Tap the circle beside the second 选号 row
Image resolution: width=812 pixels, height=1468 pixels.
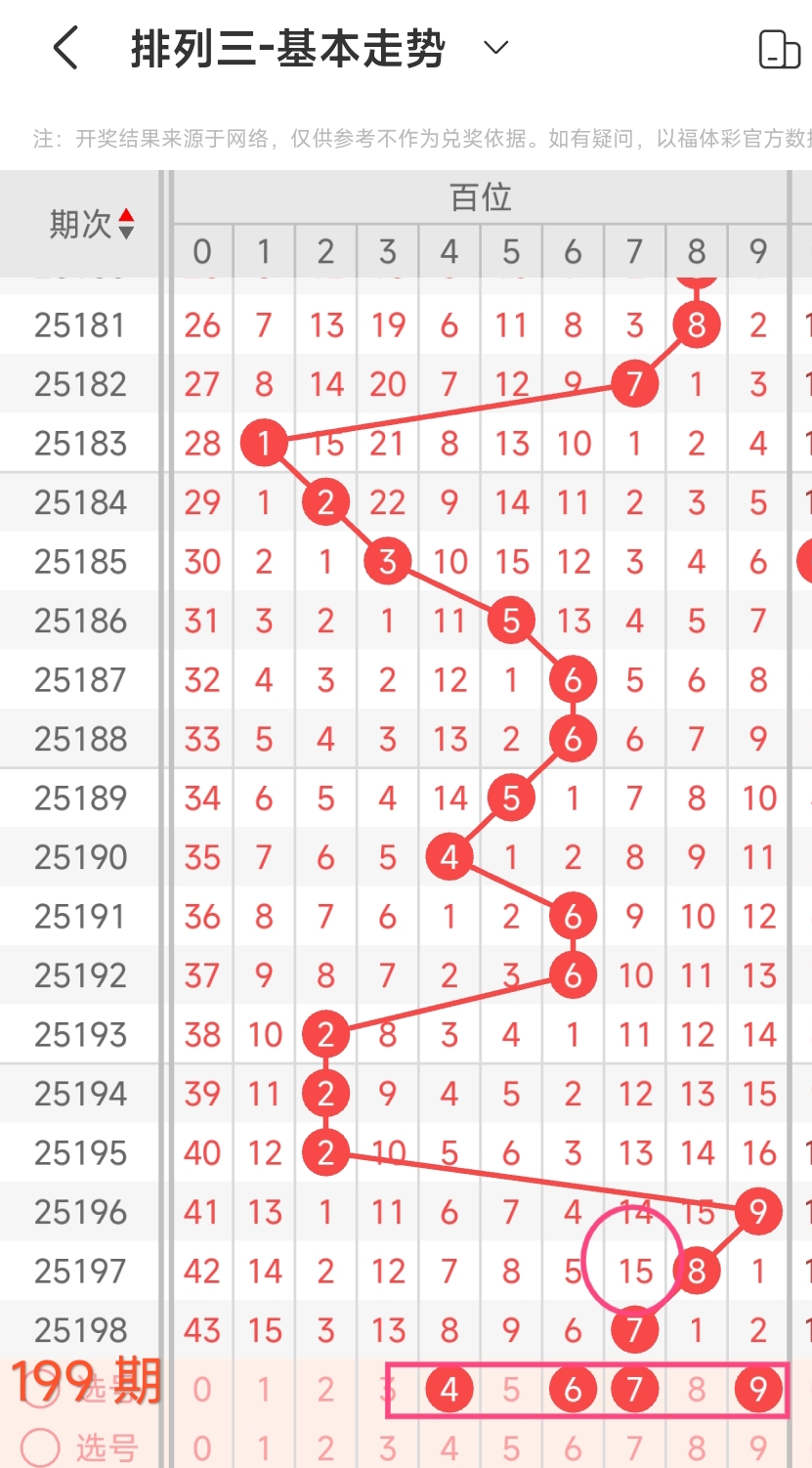tap(40, 1447)
